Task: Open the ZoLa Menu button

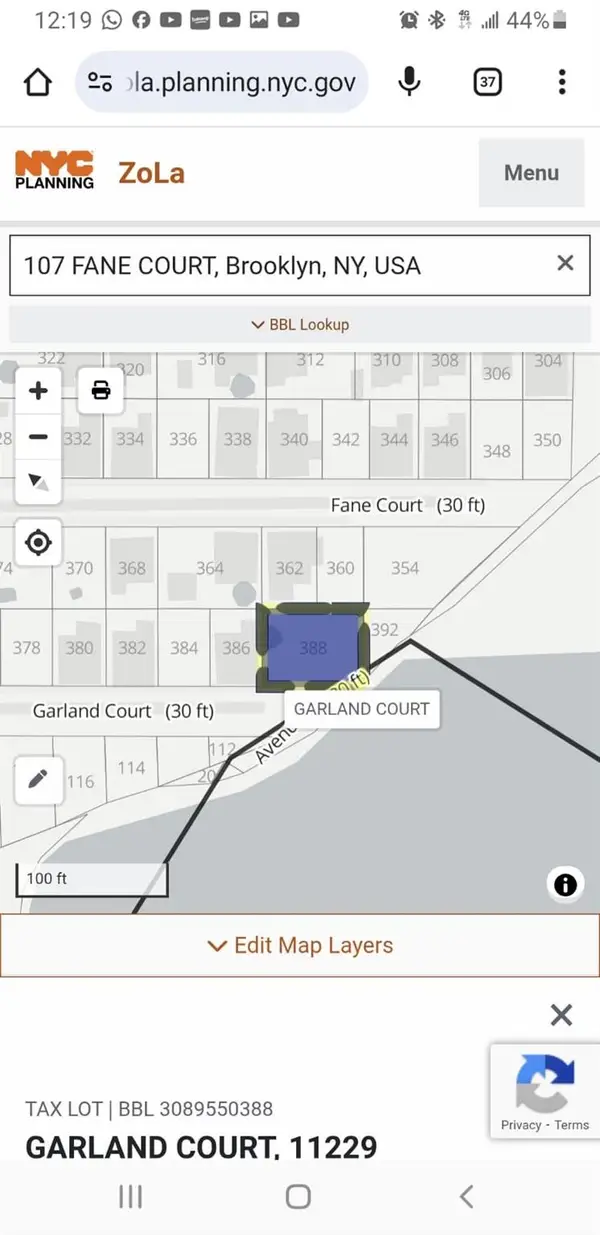Action: coord(531,173)
